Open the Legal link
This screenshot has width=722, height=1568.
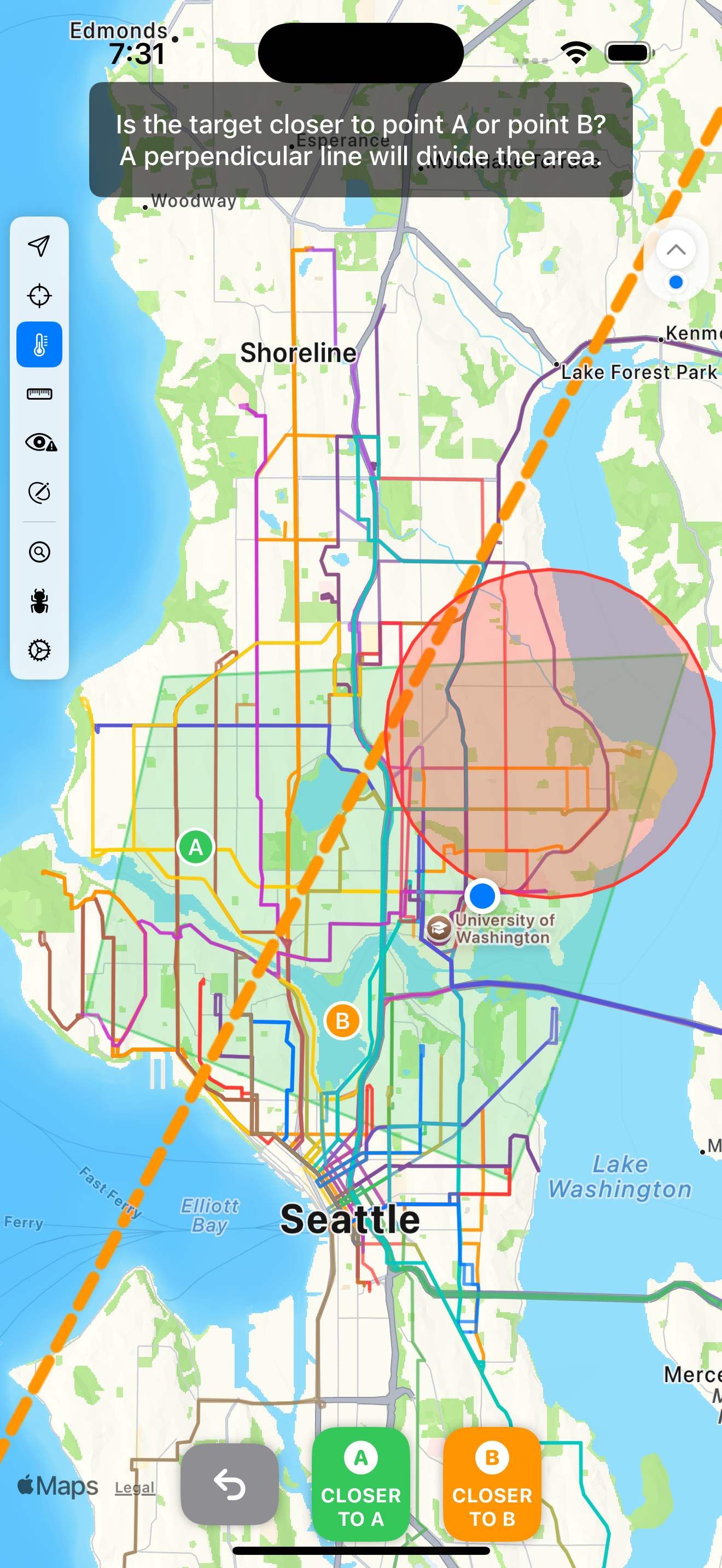pyautogui.click(x=135, y=1488)
